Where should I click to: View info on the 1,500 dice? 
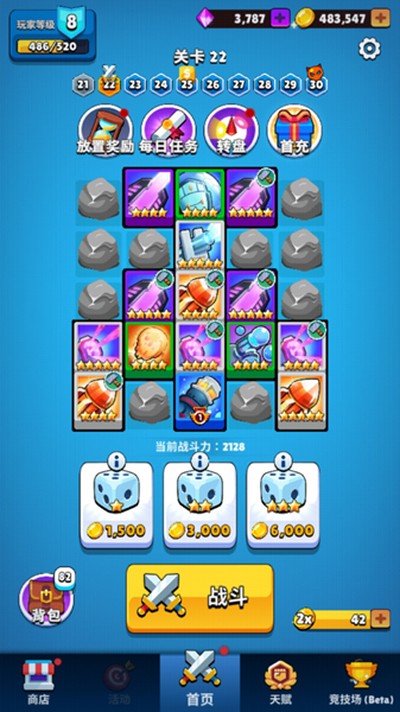click(116, 461)
